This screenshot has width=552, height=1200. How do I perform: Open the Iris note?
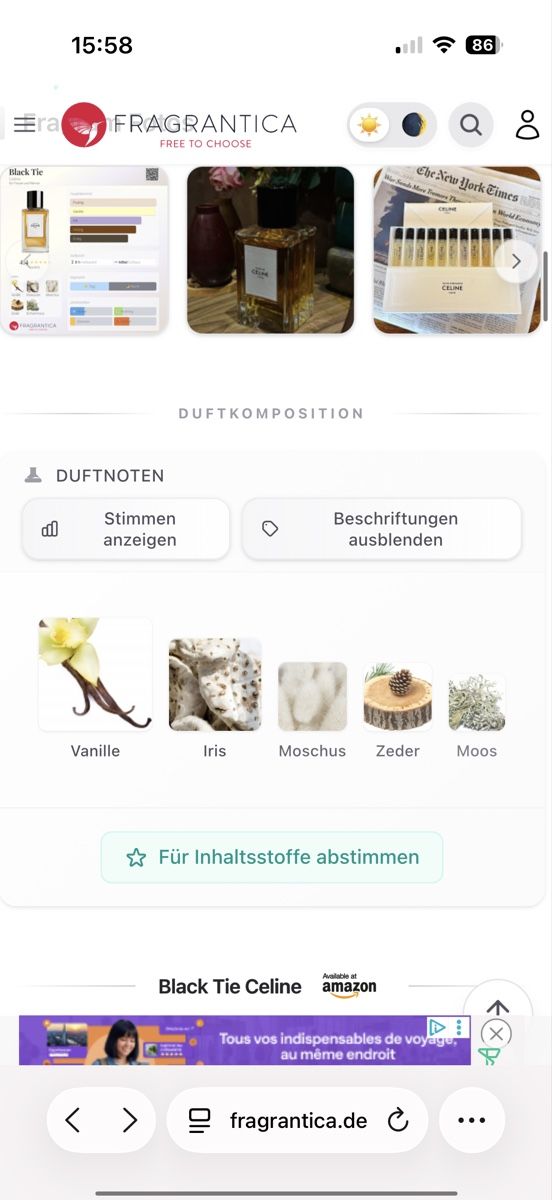tap(215, 698)
